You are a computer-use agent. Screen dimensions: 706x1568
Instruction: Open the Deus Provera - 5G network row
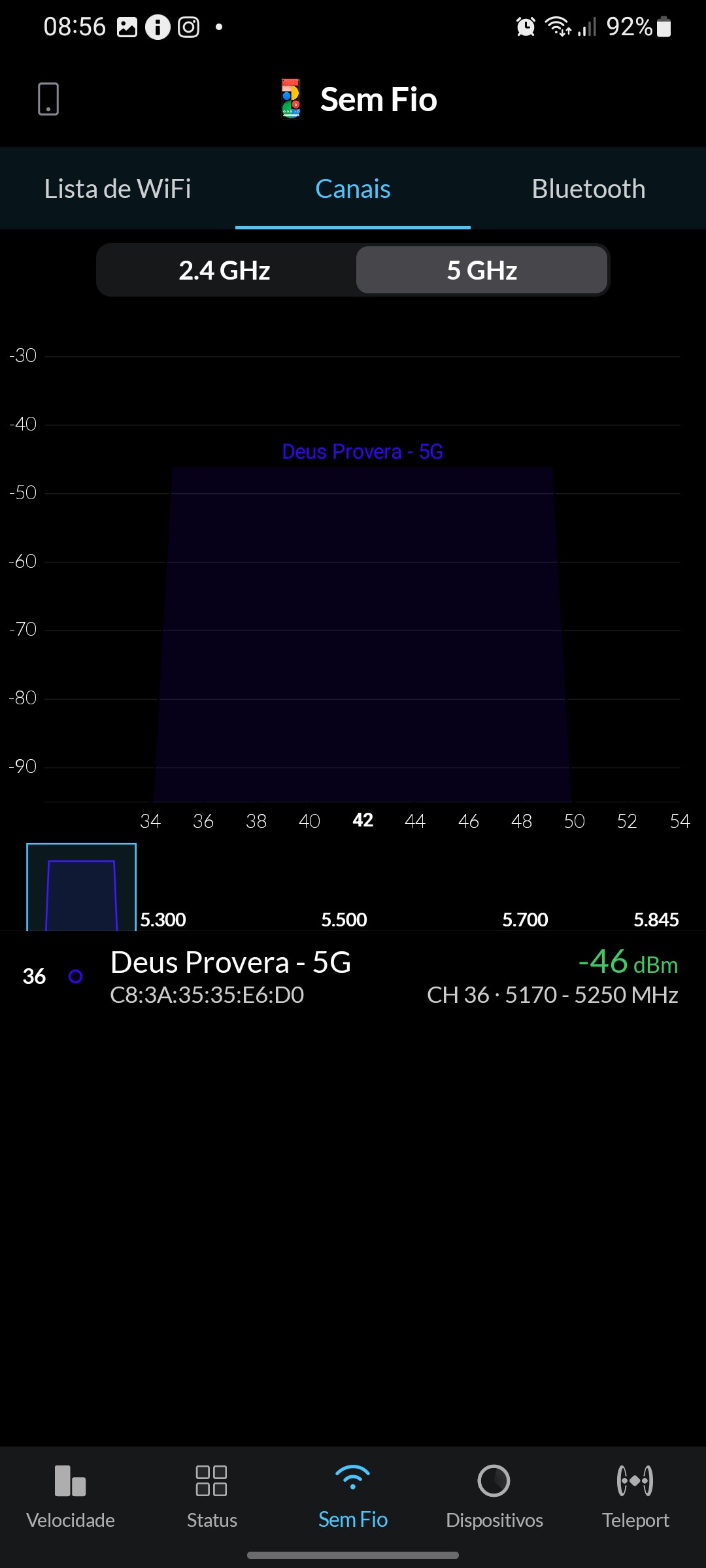click(x=353, y=977)
